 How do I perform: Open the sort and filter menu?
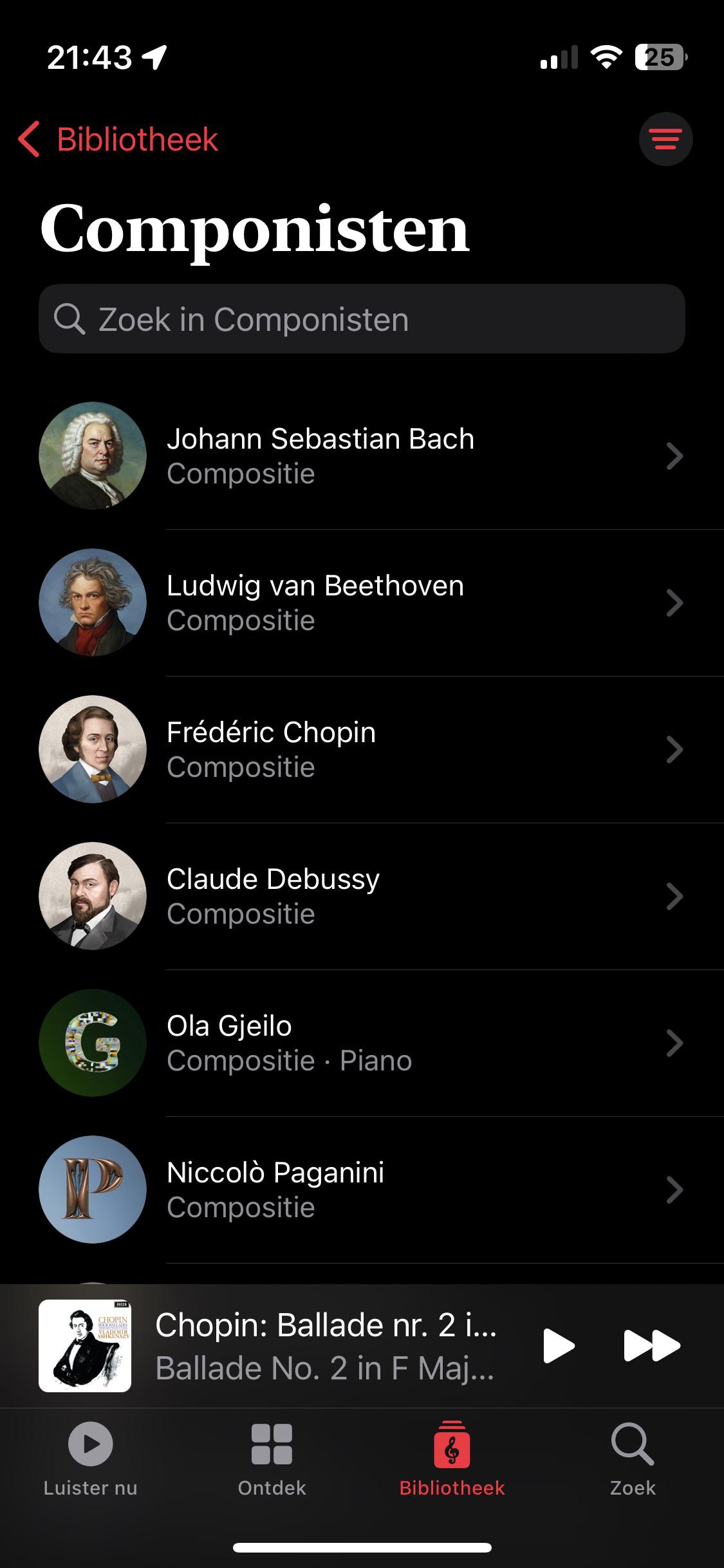pyautogui.click(x=665, y=140)
